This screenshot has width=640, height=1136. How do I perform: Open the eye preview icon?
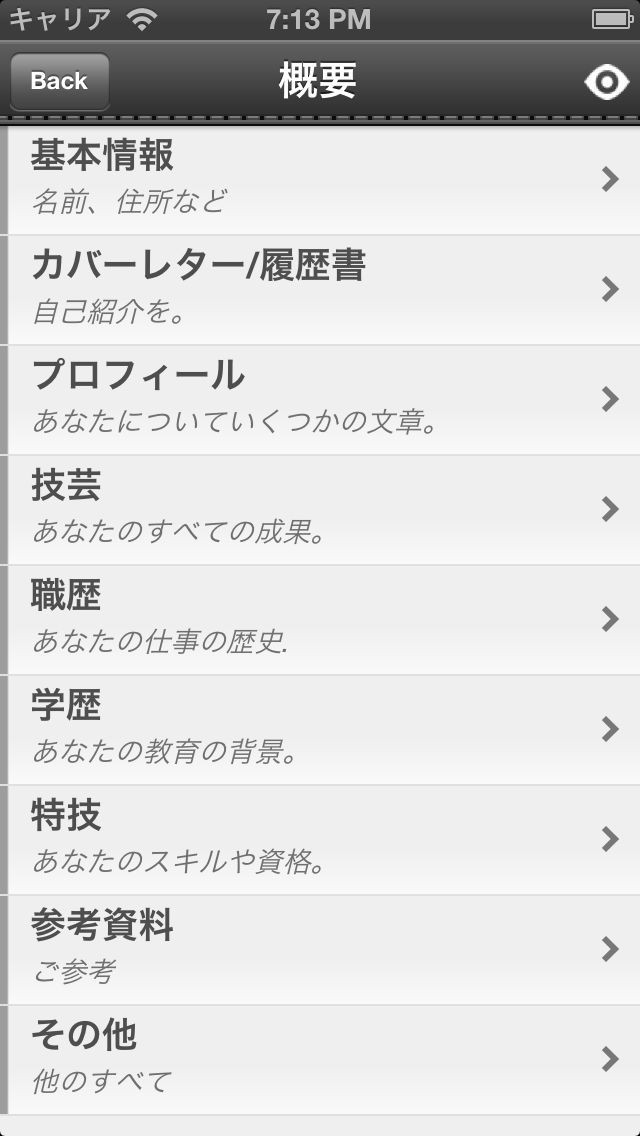tap(606, 82)
